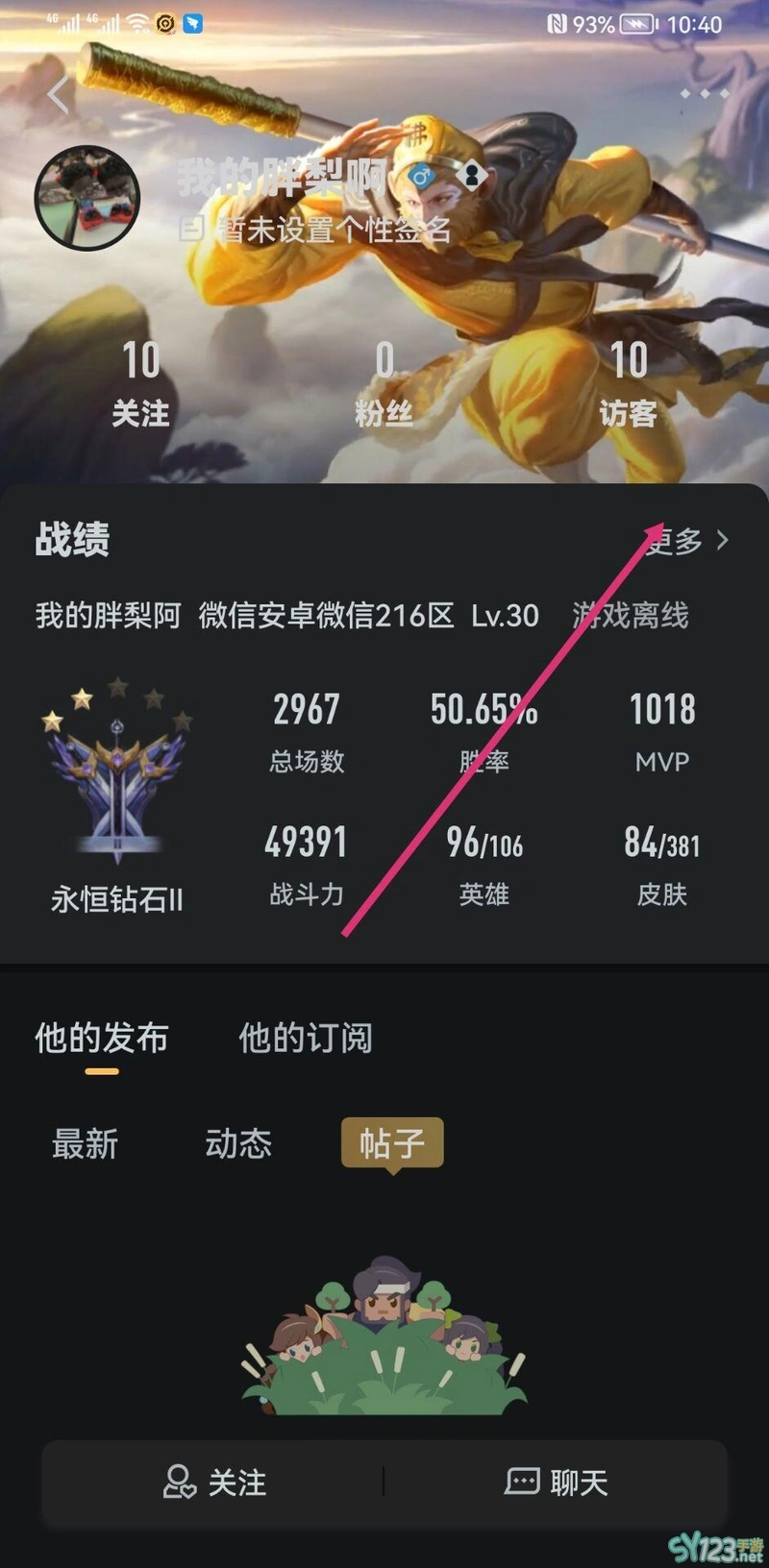Viewport: 769px width, 1568px height.
Task: Switch to the 他的订阅 tab
Action: (305, 1039)
